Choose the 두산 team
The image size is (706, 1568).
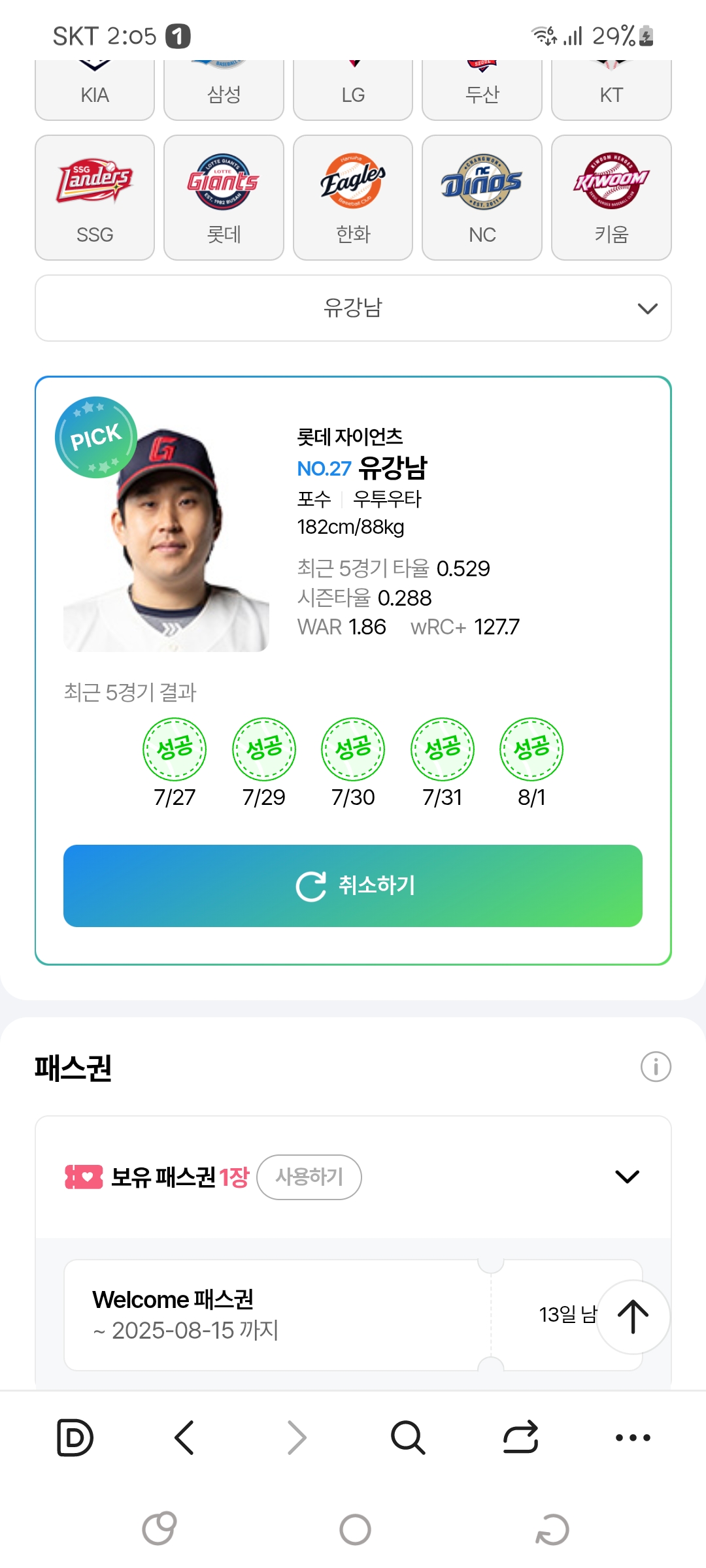pos(482,90)
